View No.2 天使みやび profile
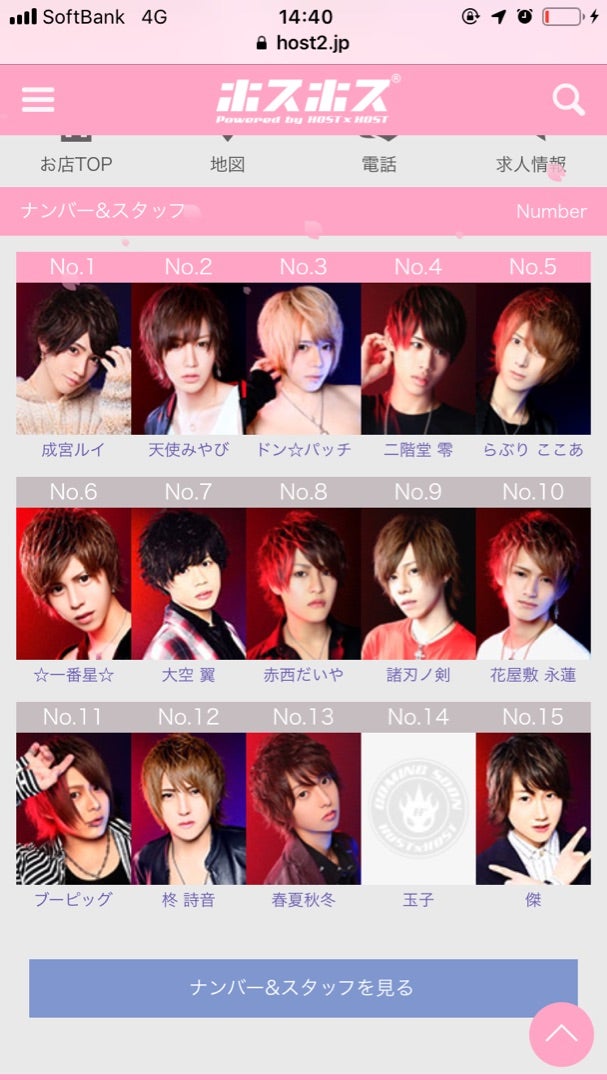 188,358
